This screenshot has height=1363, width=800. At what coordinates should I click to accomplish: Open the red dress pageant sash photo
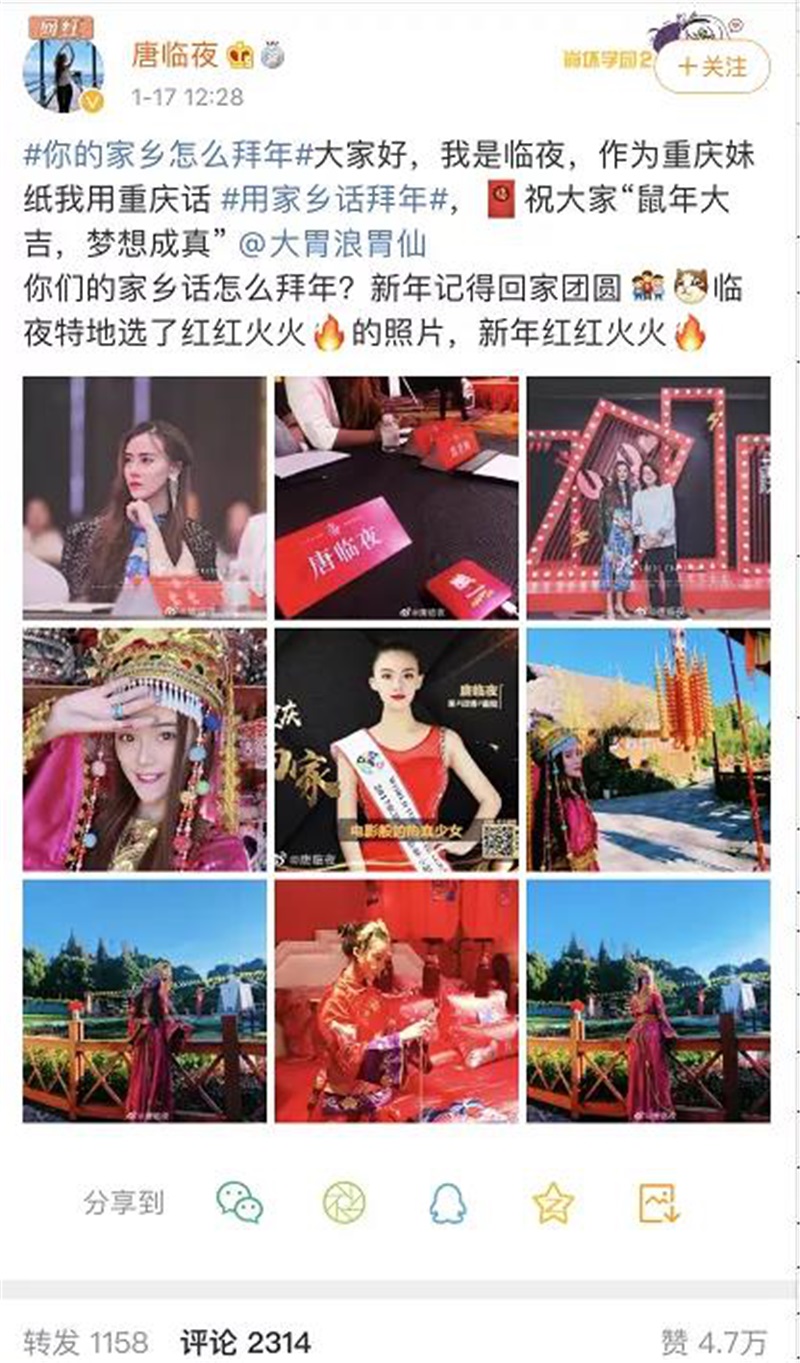(x=397, y=750)
